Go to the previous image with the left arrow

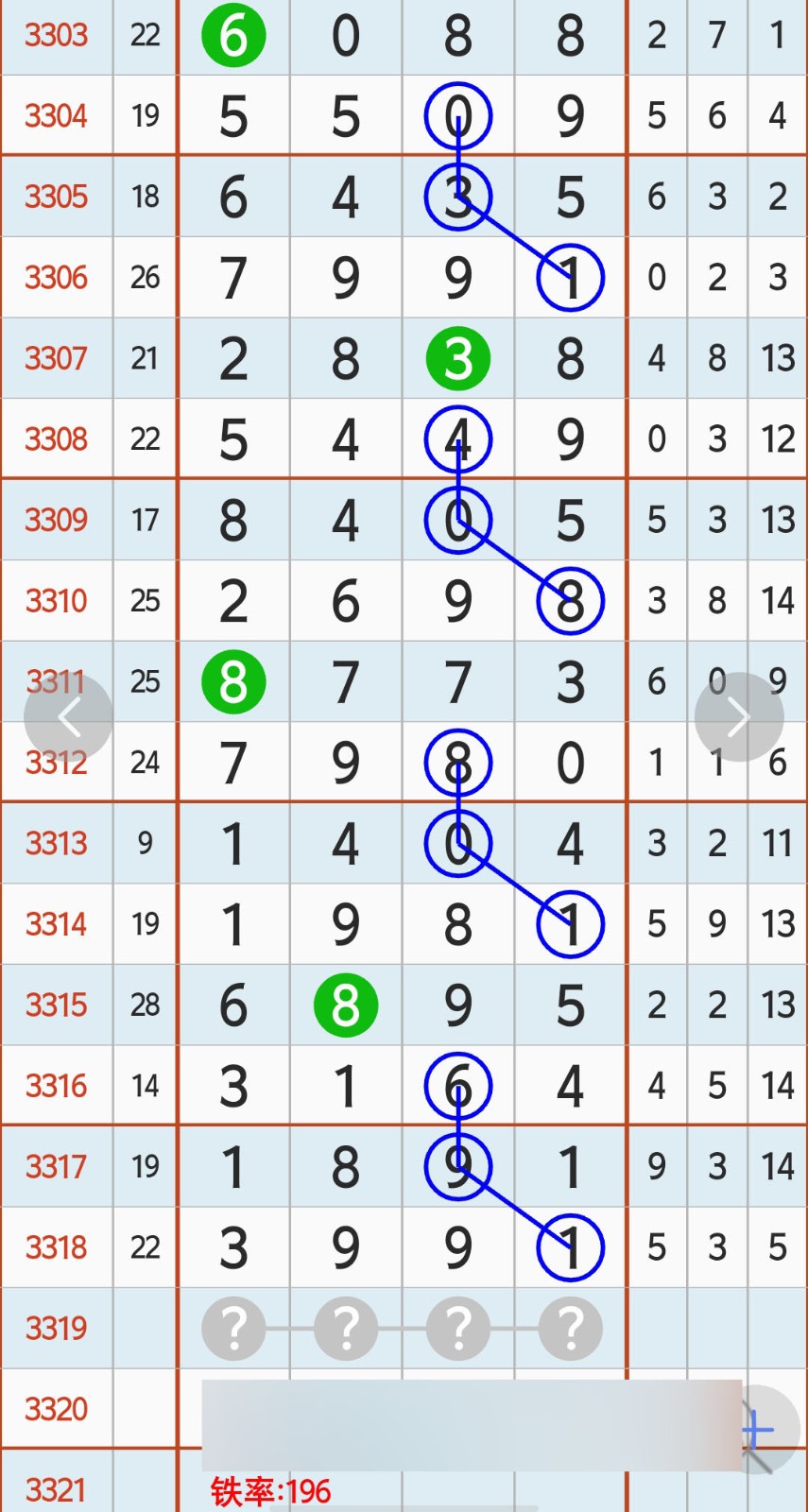pyautogui.click(x=68, y=717)
